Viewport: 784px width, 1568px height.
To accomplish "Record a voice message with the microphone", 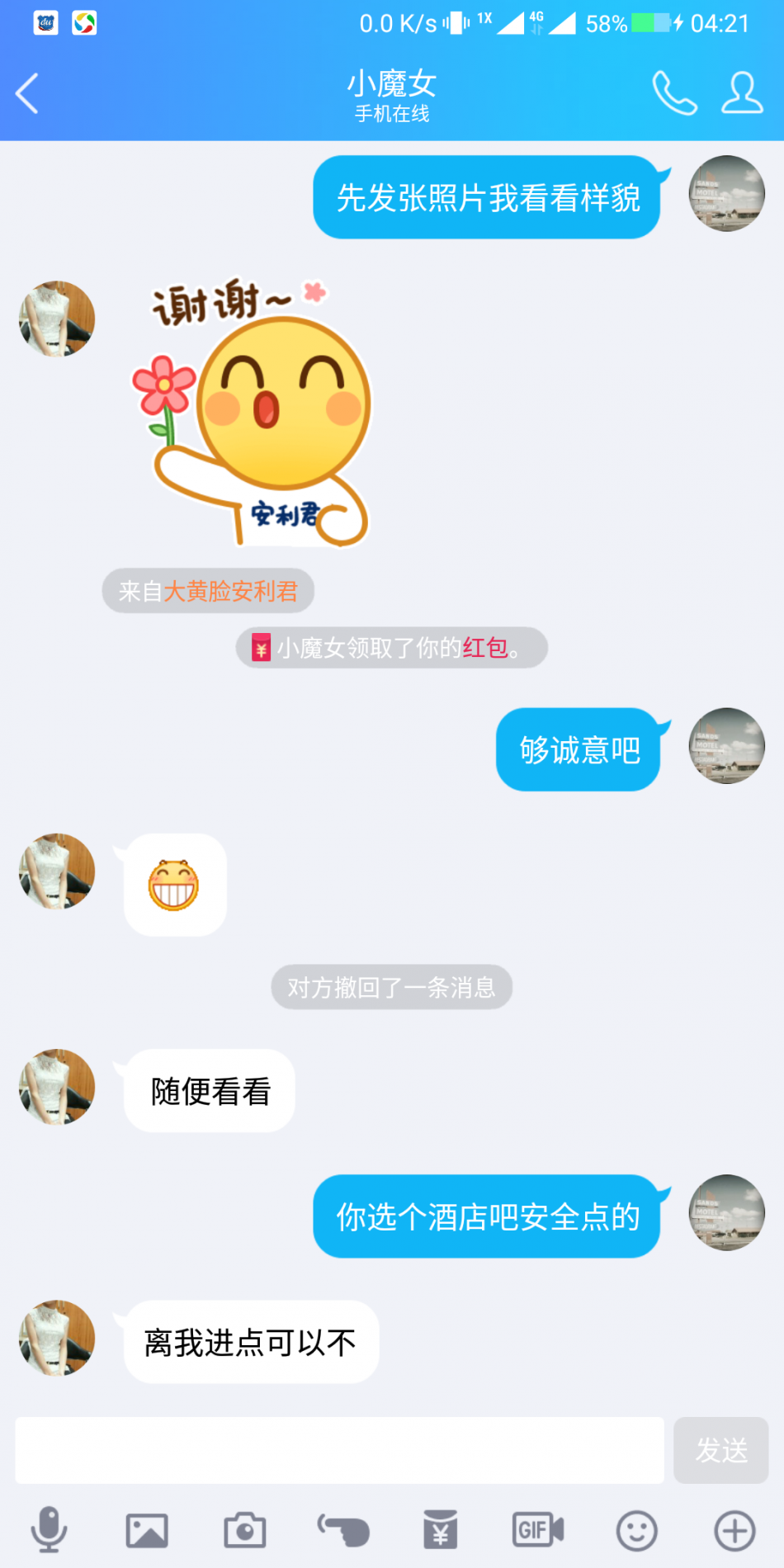I will [49, 1529].
